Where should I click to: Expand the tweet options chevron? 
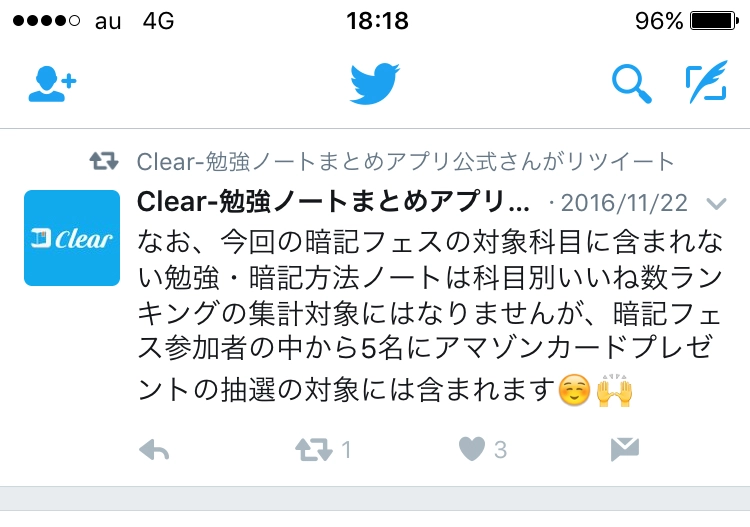[x=715, y=204]
